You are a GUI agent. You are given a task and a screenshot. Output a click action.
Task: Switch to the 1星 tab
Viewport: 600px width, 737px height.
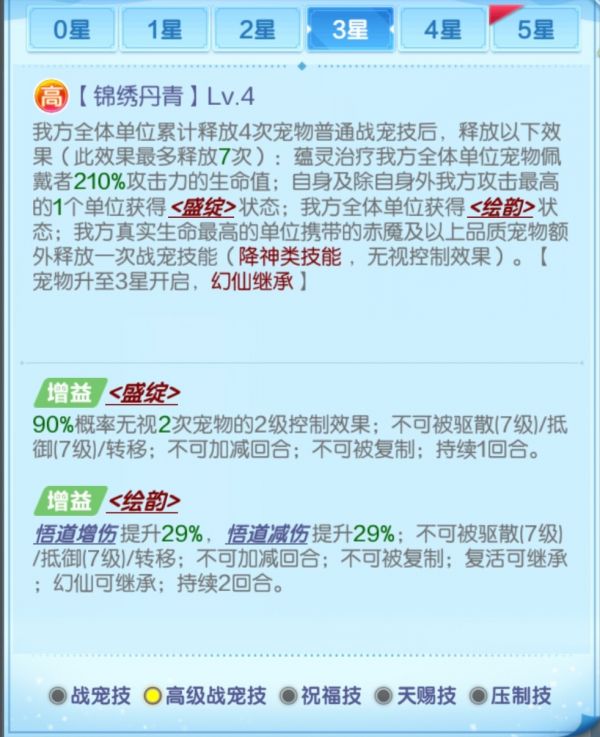click(164, 30)
